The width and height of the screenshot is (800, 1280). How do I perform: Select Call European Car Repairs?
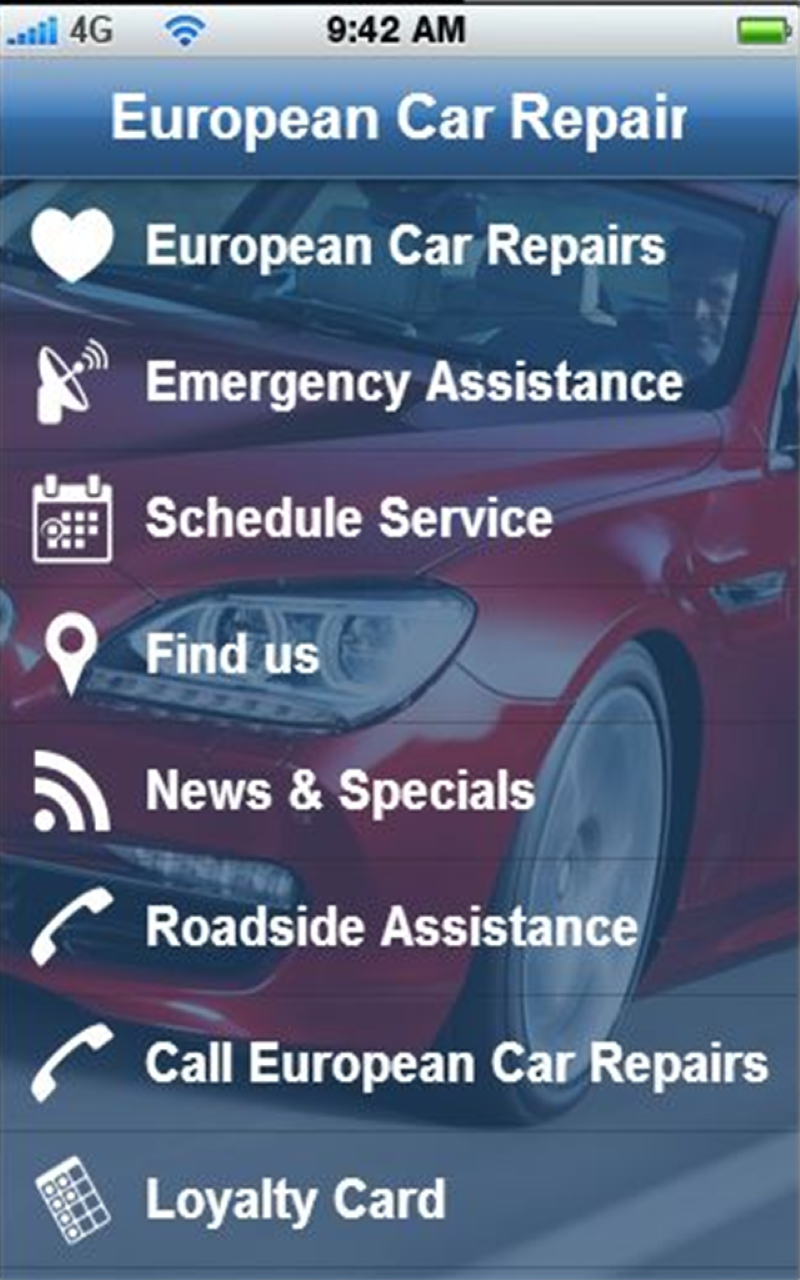click(x=450, y=1065)
